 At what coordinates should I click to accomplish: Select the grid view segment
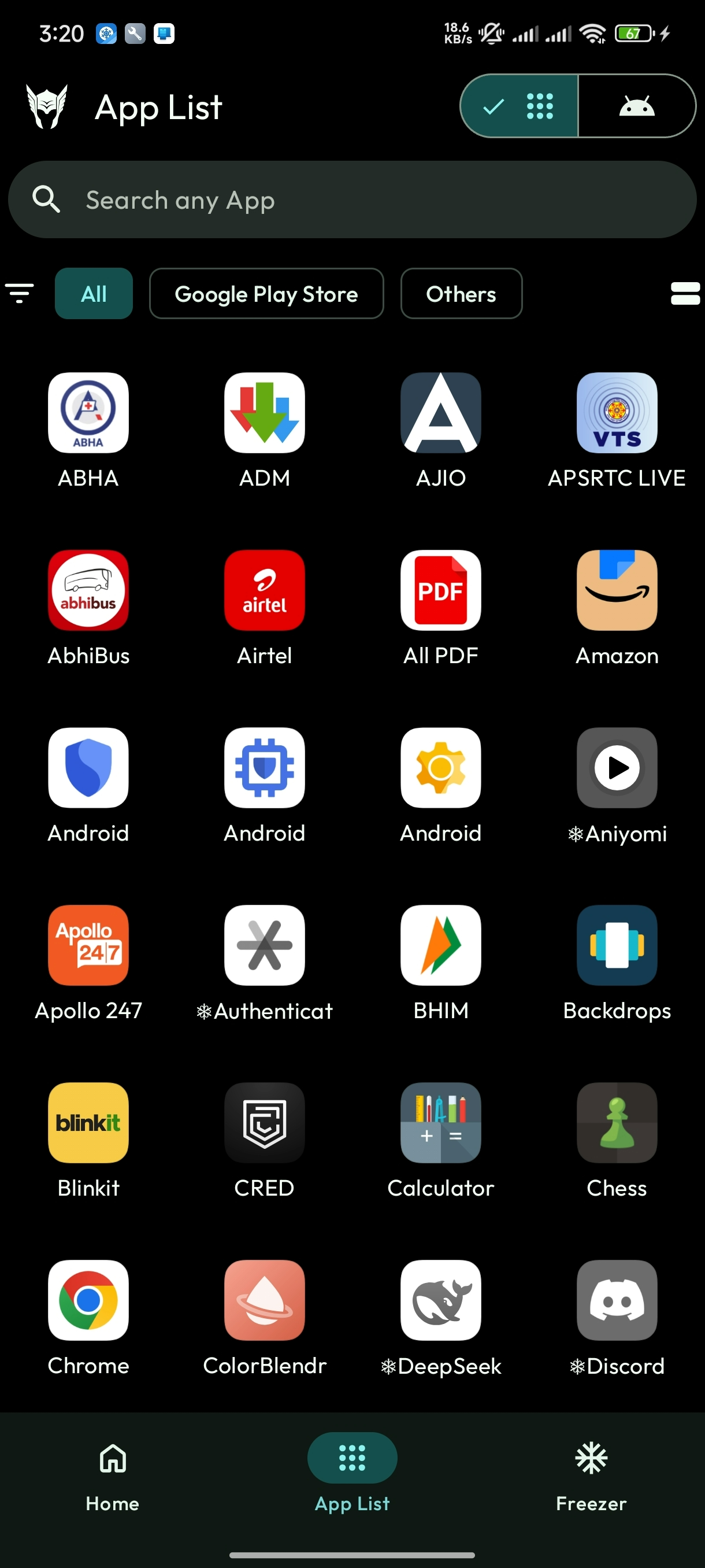coord(520,106)
